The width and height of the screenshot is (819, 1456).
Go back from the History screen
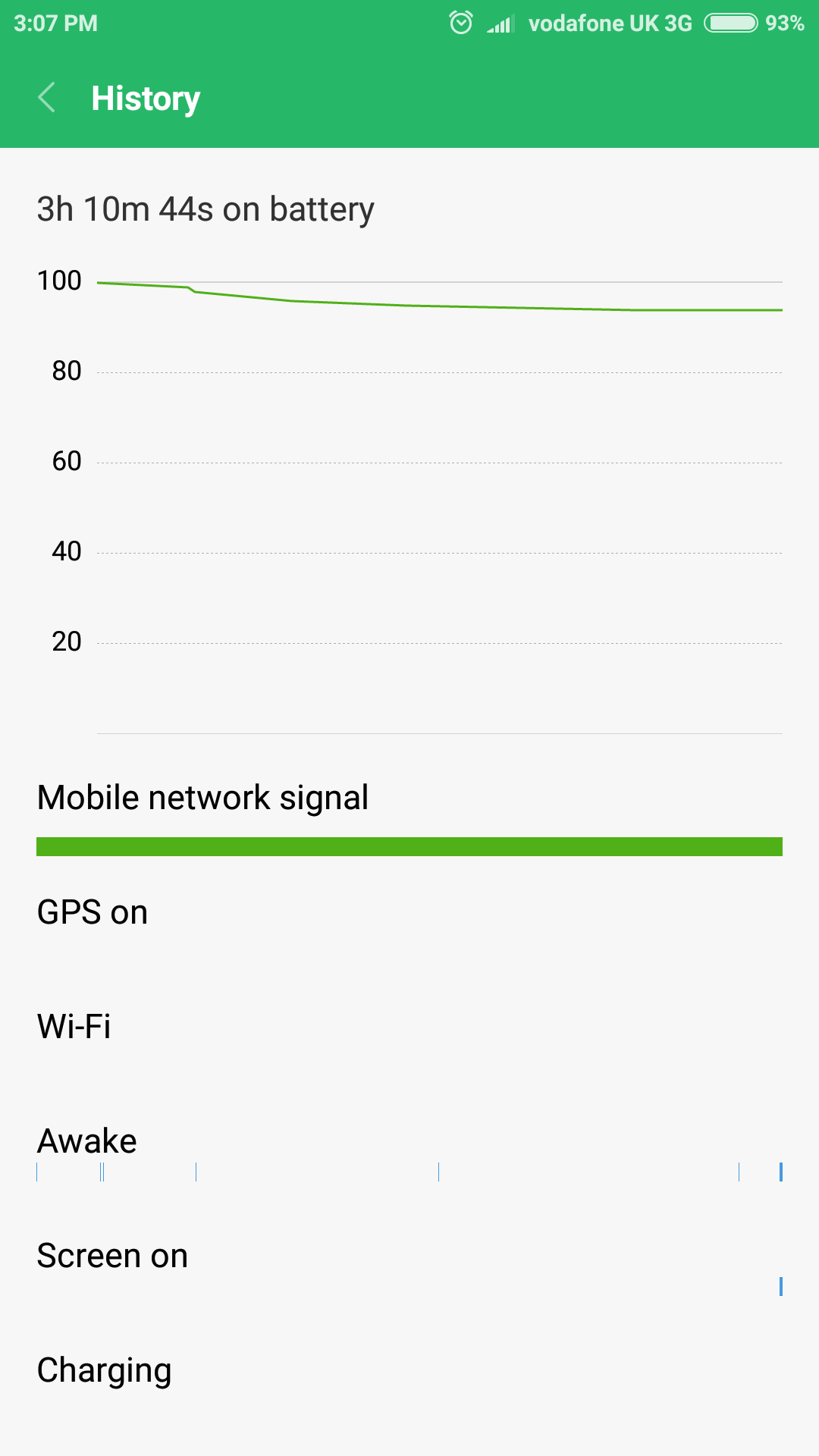[x=46, y=98]
